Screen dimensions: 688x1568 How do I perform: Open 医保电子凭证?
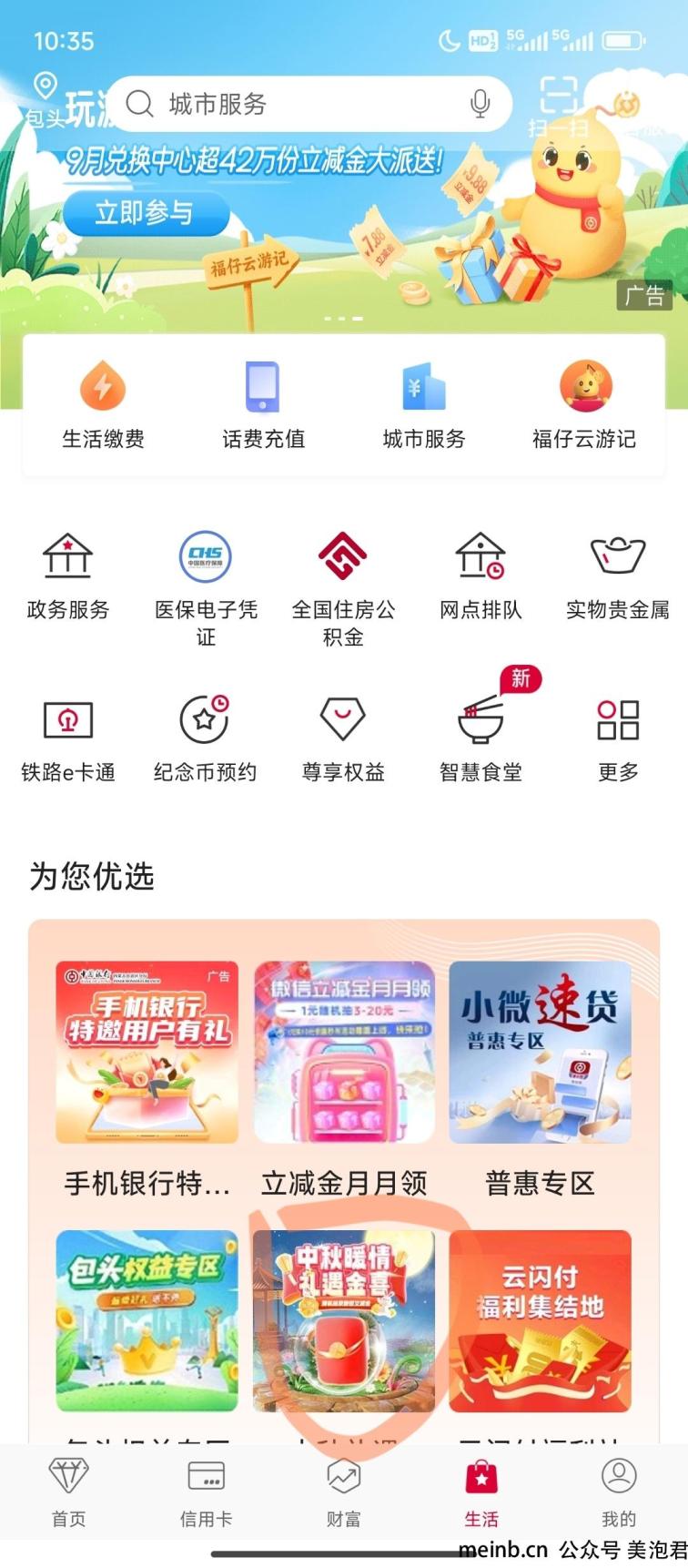[206, 589]
